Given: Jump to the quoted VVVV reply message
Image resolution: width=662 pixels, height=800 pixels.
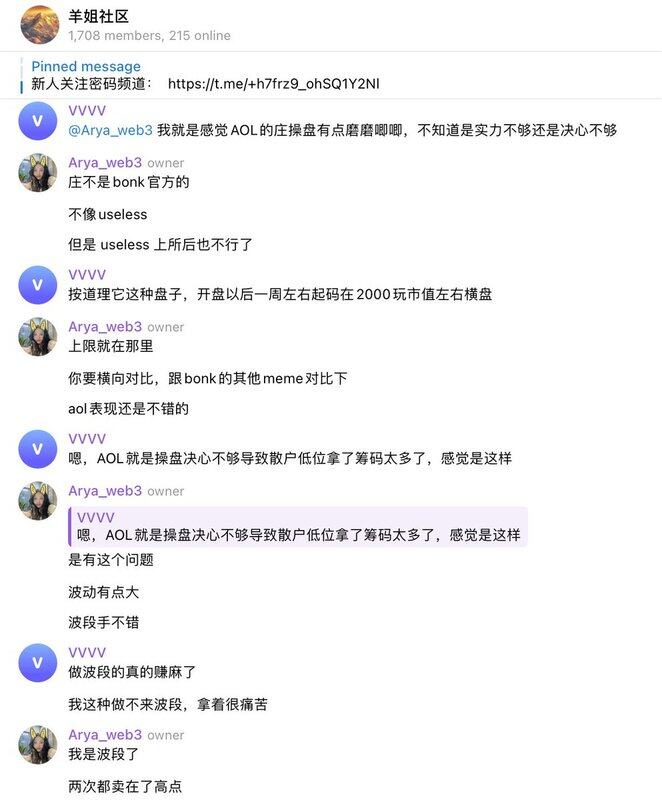Looking at the screenshot, I should (x=298, y=526).
